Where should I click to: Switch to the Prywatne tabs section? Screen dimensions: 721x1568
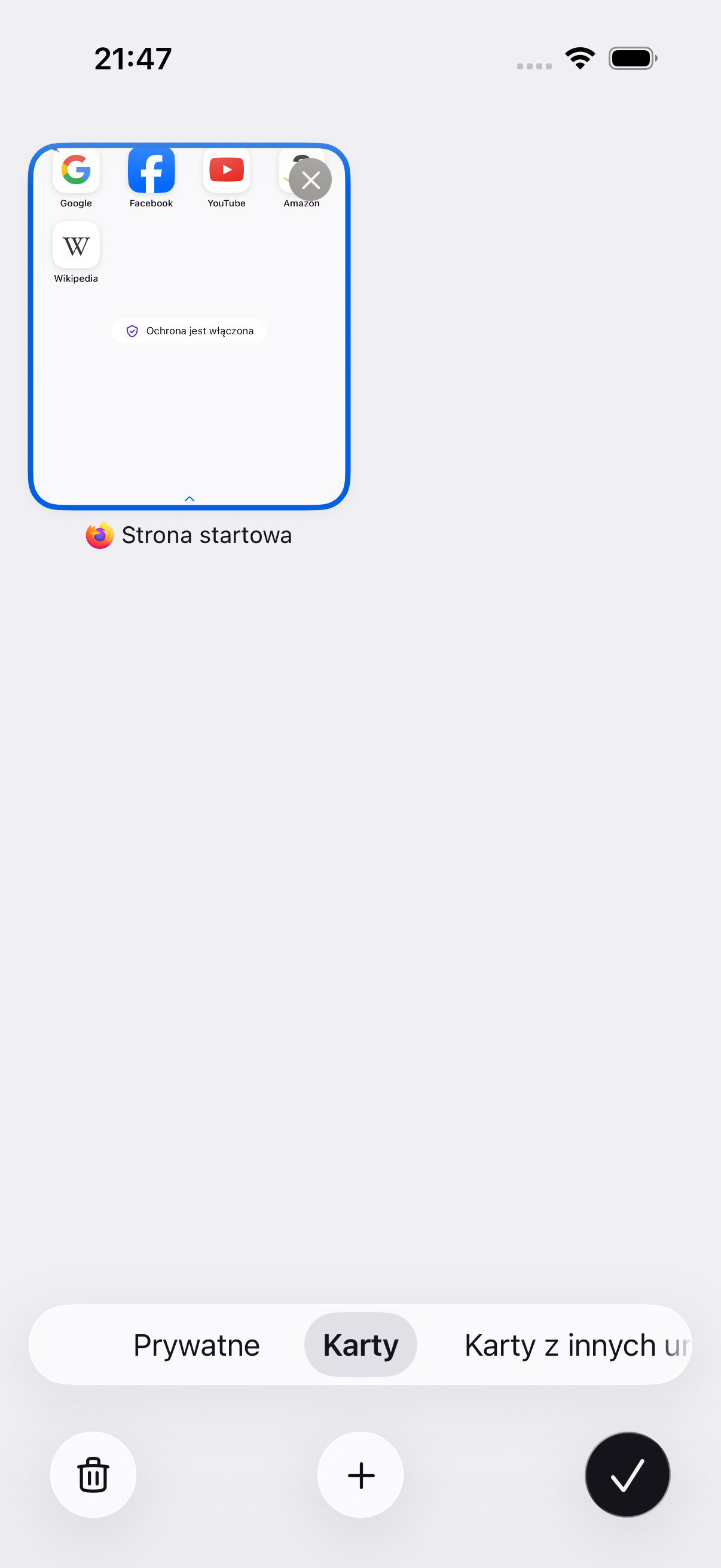[x=196, y=1344]
